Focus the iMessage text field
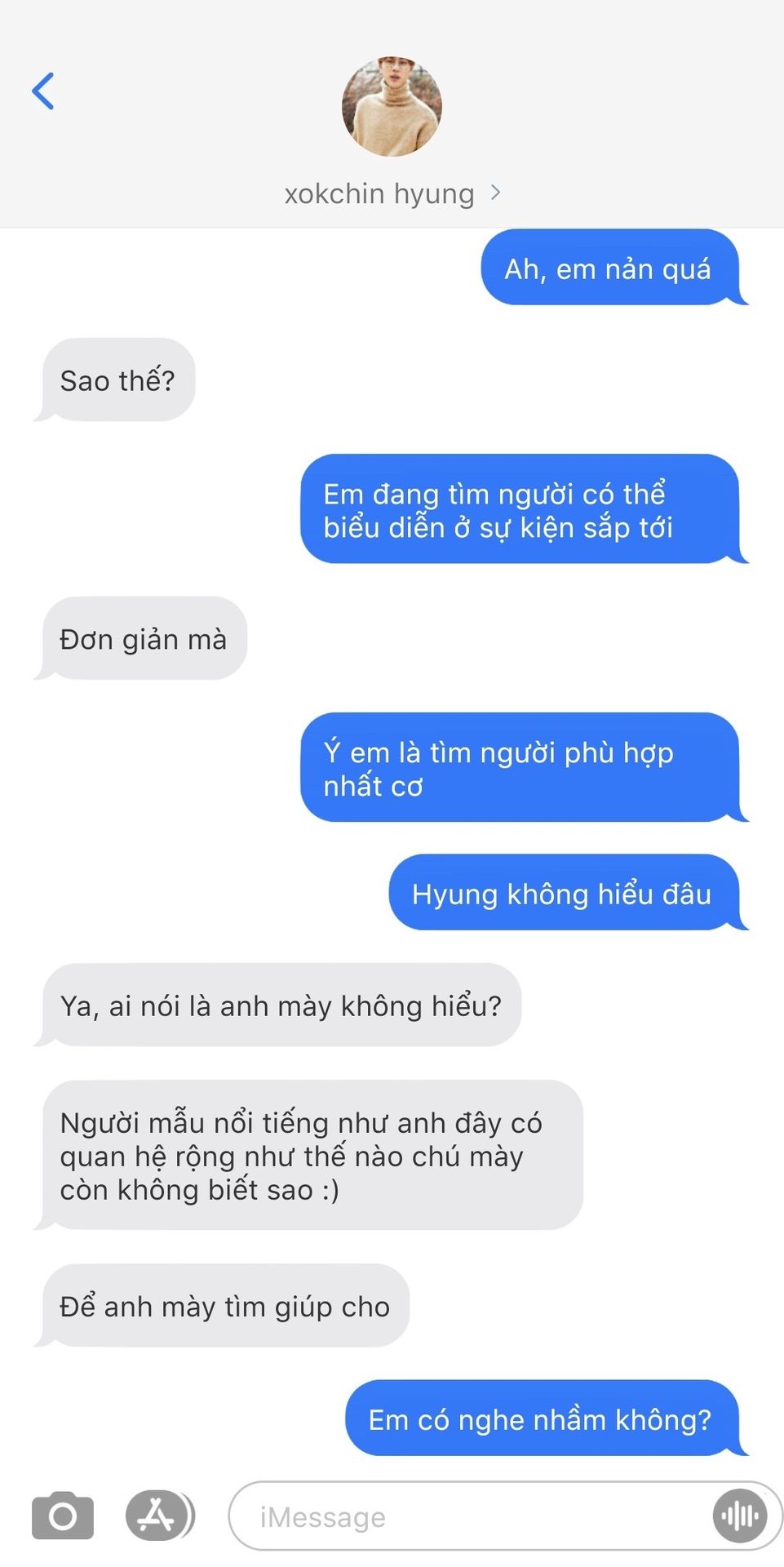 469,1516
